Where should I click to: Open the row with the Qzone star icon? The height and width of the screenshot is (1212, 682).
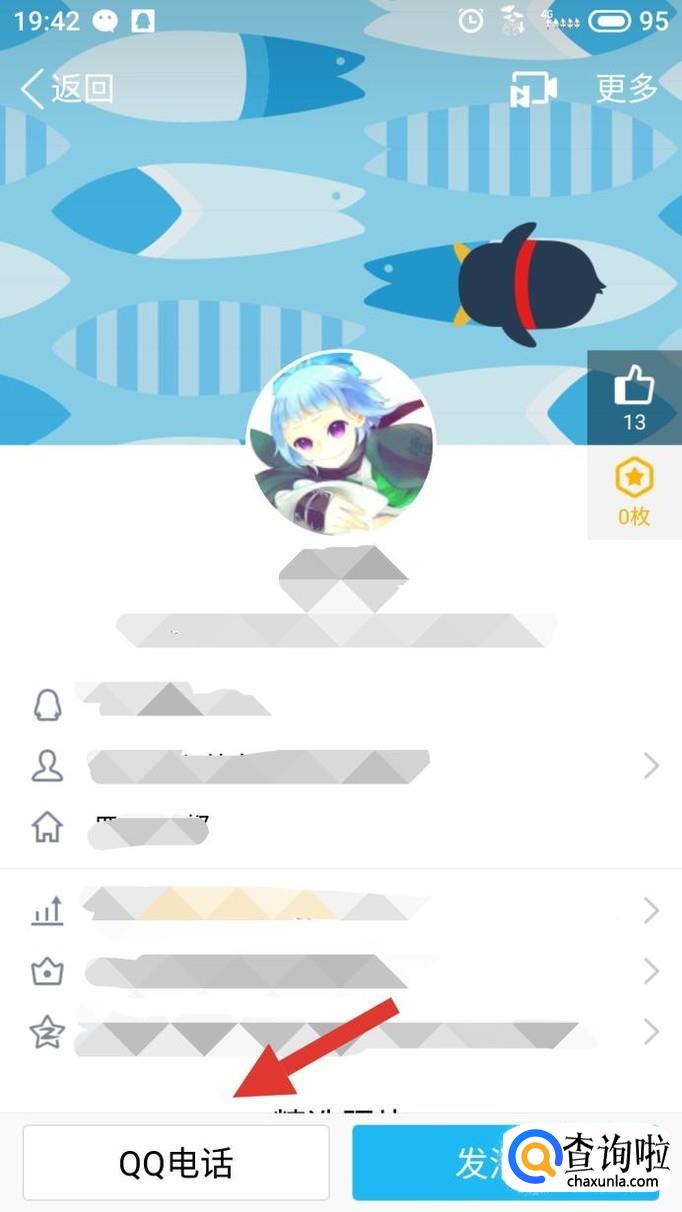340,1031
